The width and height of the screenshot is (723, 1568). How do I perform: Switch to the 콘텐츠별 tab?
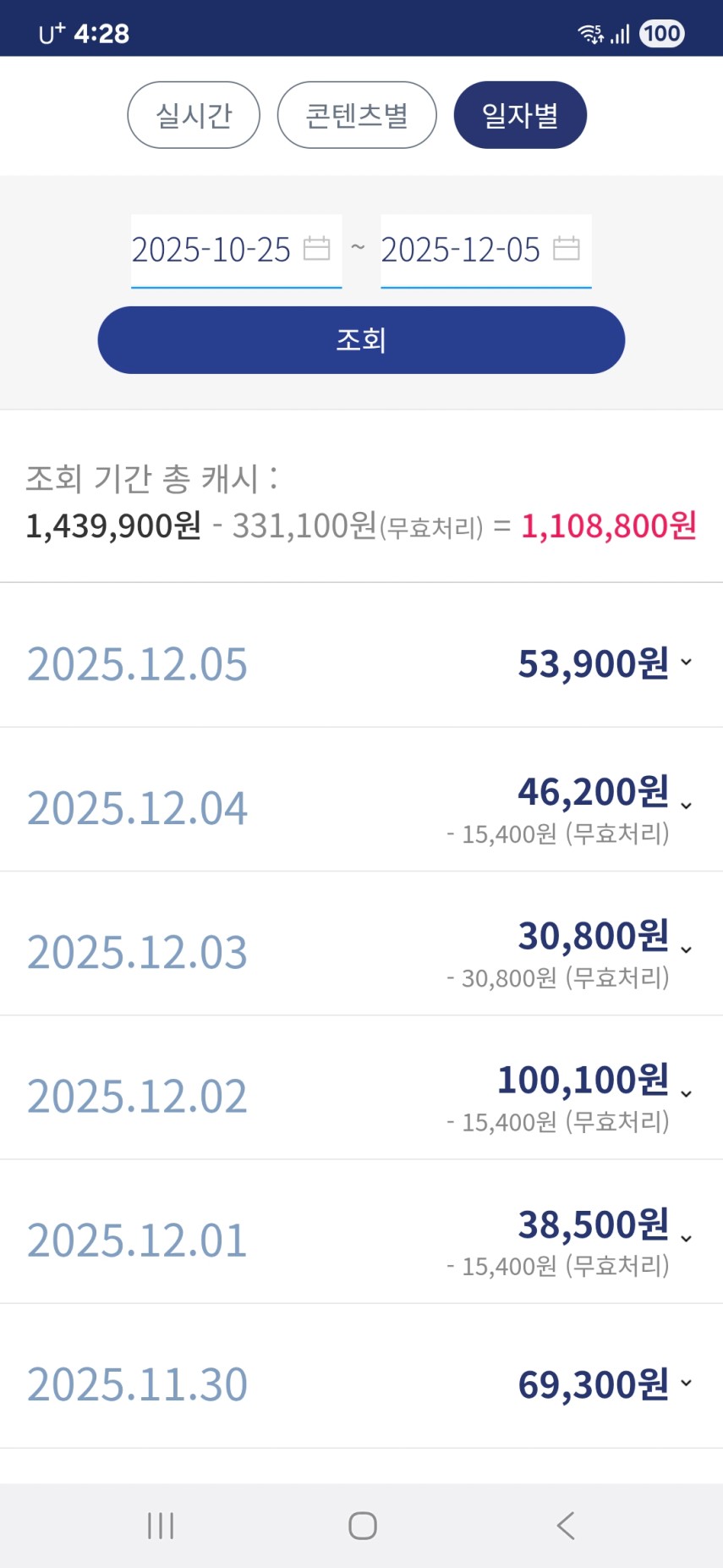tap(357, 115)
